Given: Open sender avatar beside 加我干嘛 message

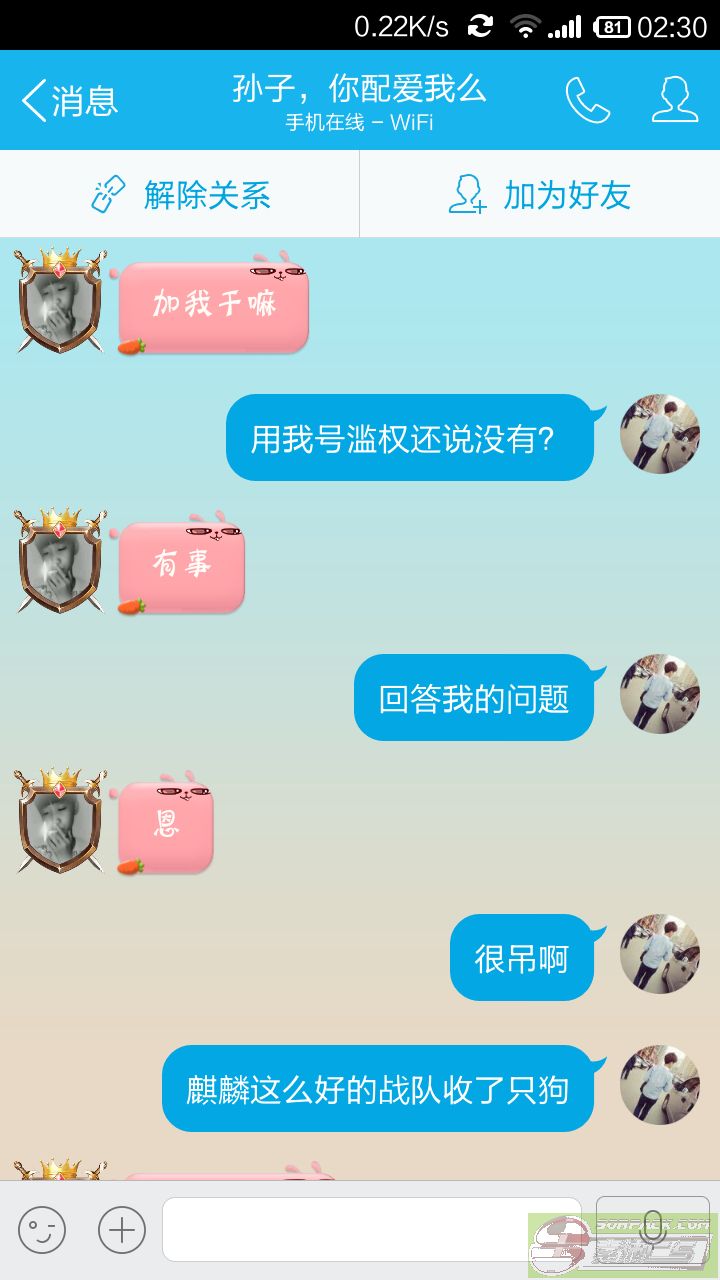Looking at the screenshot, I should point(60,301).
